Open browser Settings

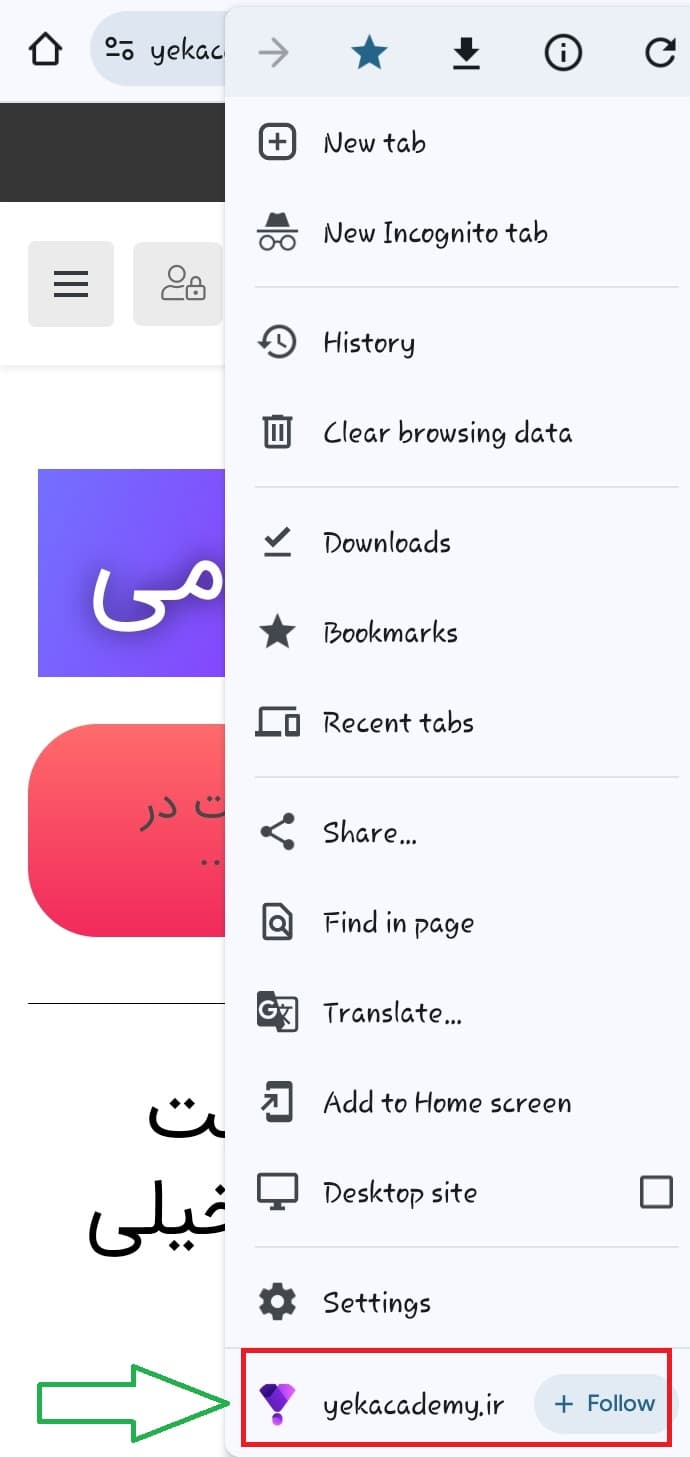377,1303
